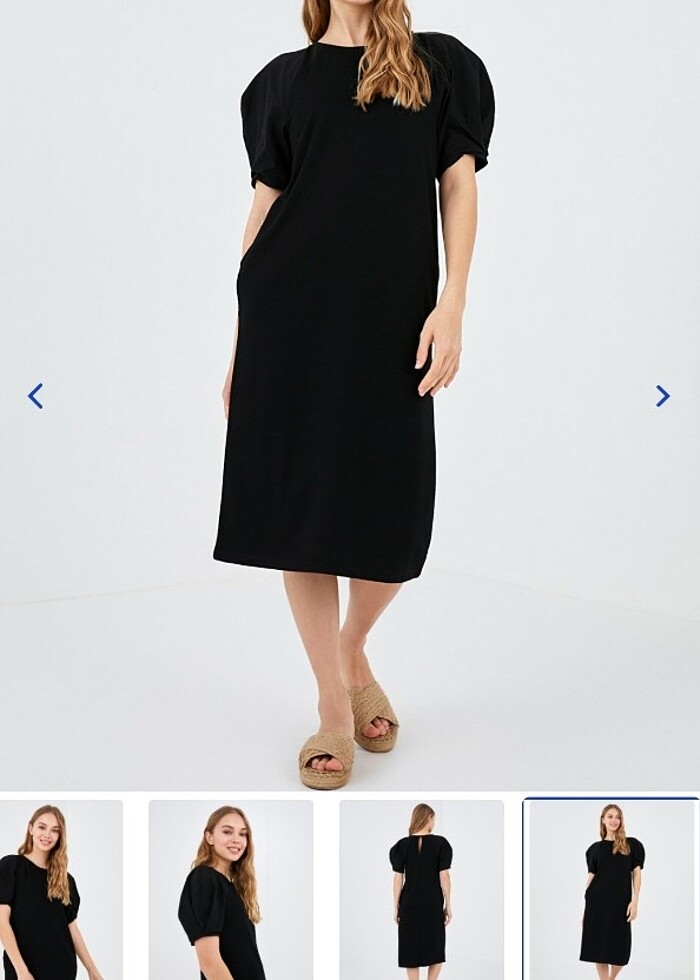Go to the previous product photo
Image resolution: width=700 pixels, height=980 pixels.
pos(35,396)
